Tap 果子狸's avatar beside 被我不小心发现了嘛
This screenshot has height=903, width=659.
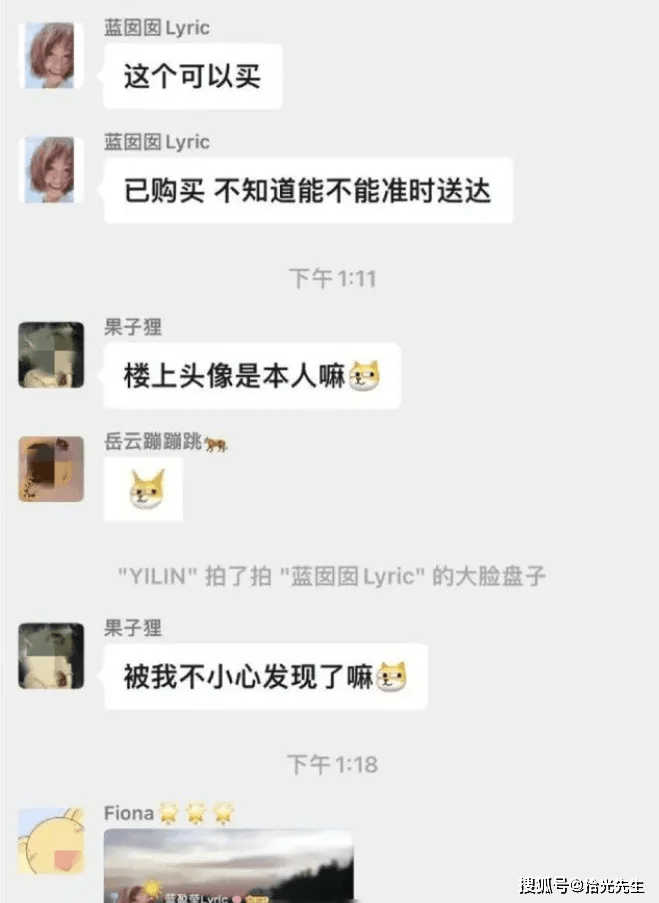(51, 654)
